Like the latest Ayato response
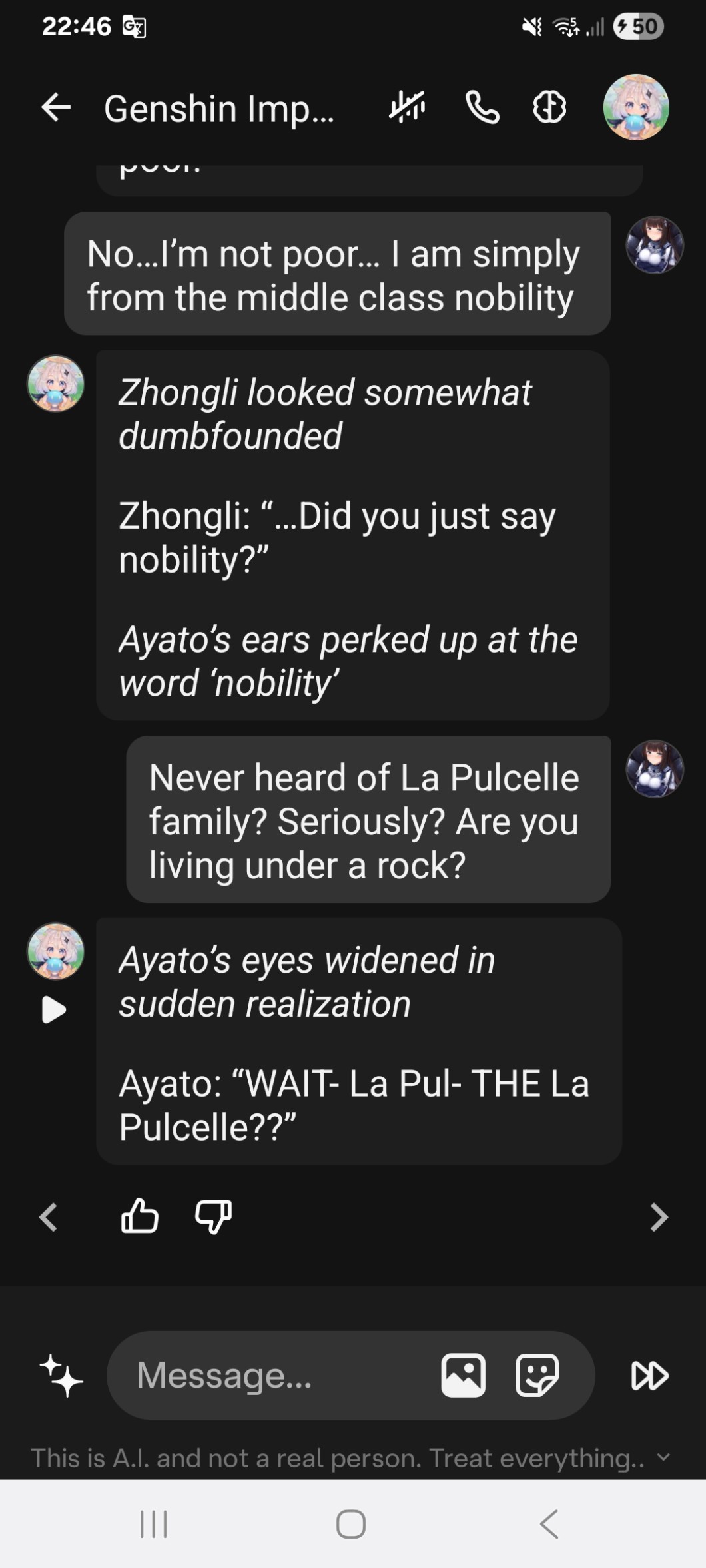Viewport: 706px width, 1568px height. click(139, 1216)
